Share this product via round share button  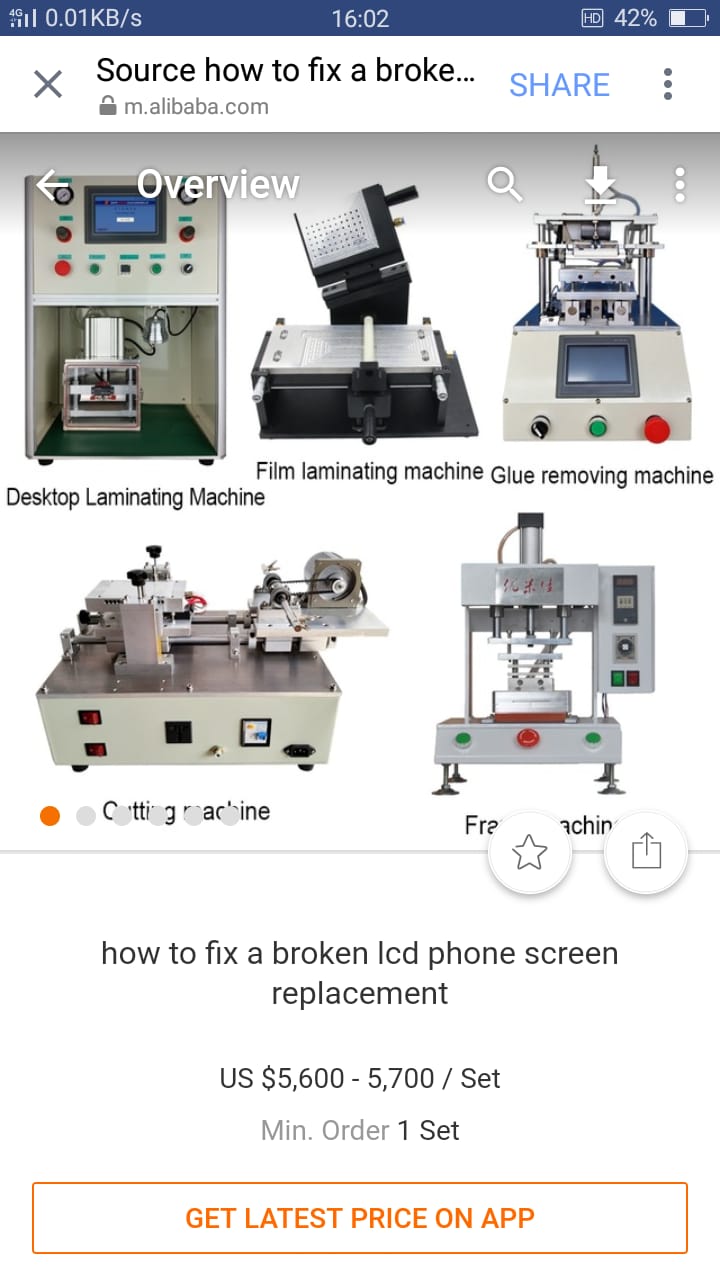click(x=646, y=853)
